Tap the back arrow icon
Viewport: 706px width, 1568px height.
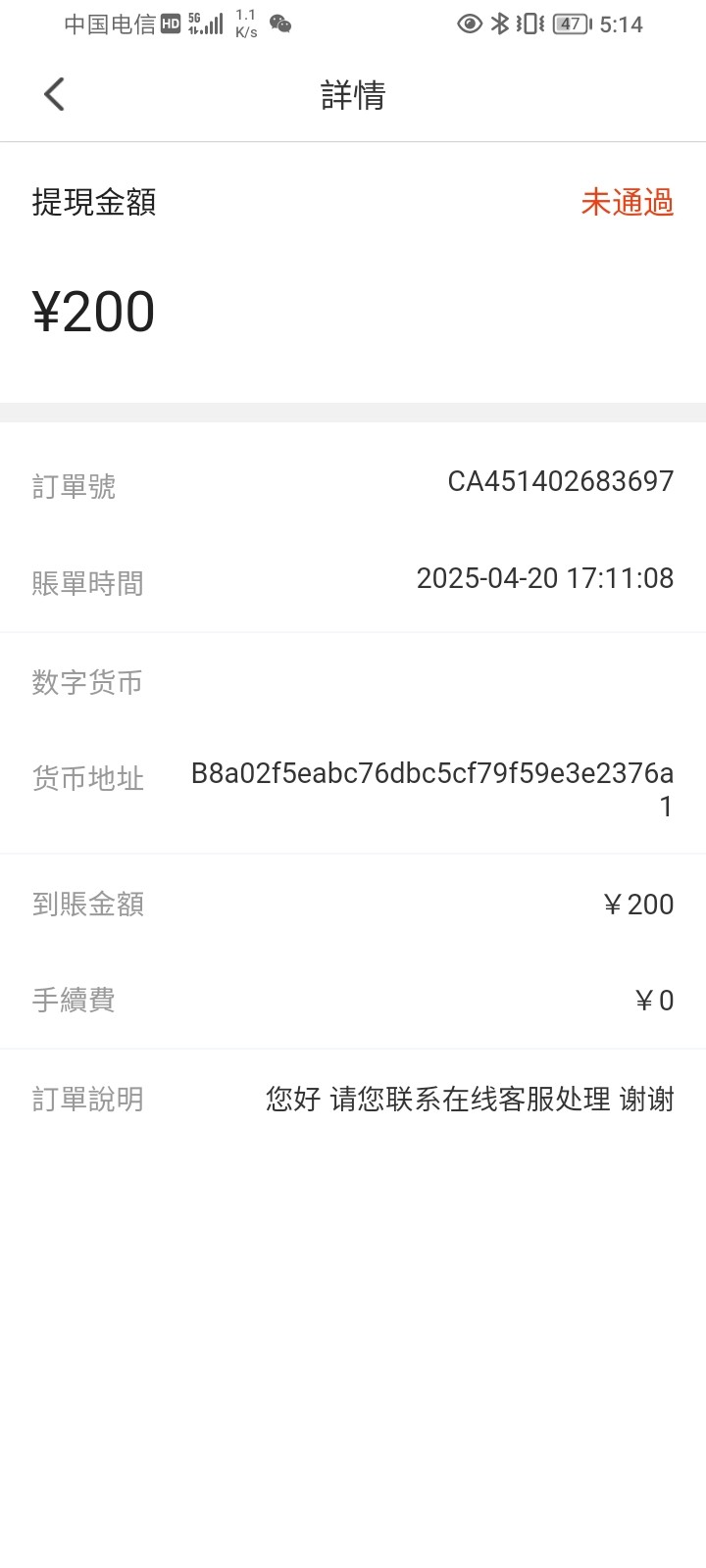pyautogui.click(x=54, y=93)
